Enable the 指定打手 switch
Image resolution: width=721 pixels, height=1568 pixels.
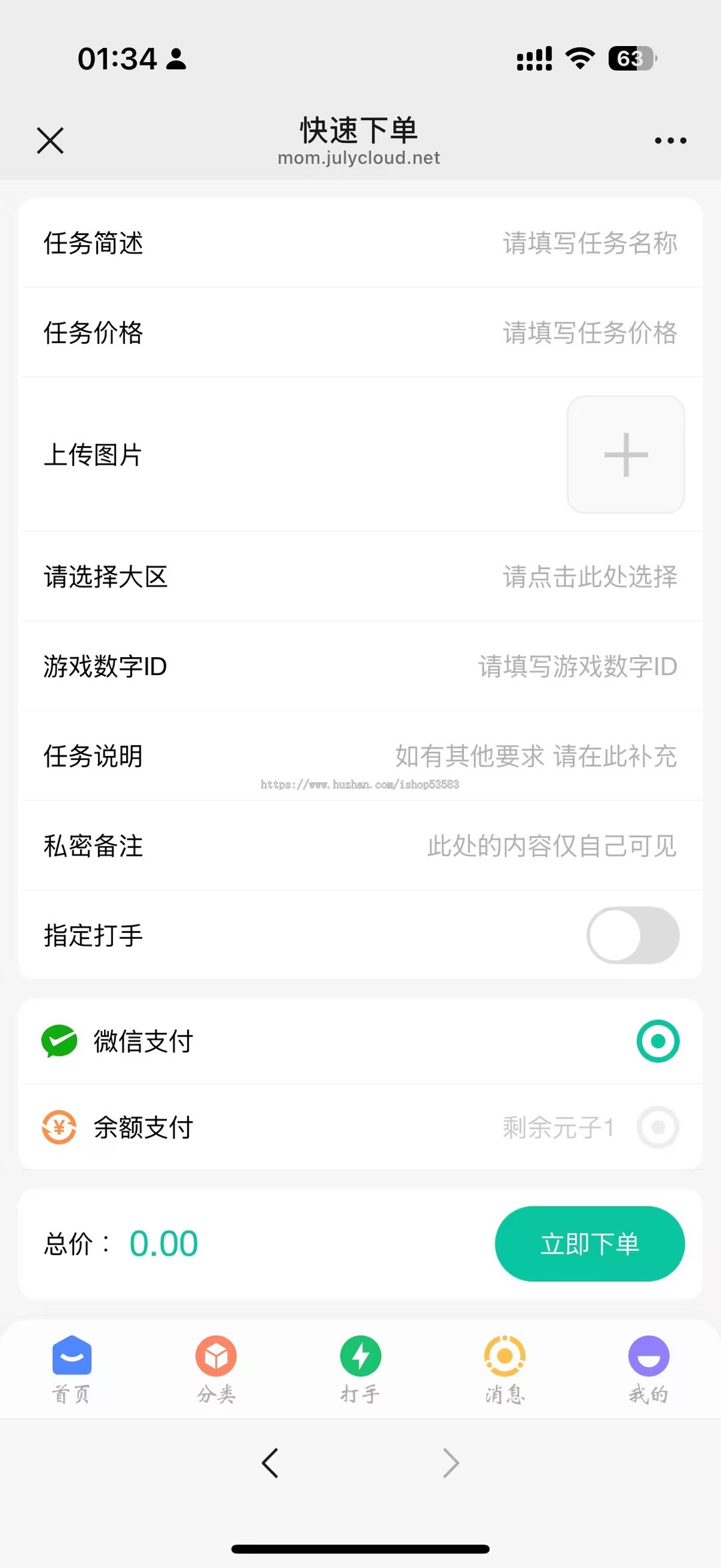point(633,936)
